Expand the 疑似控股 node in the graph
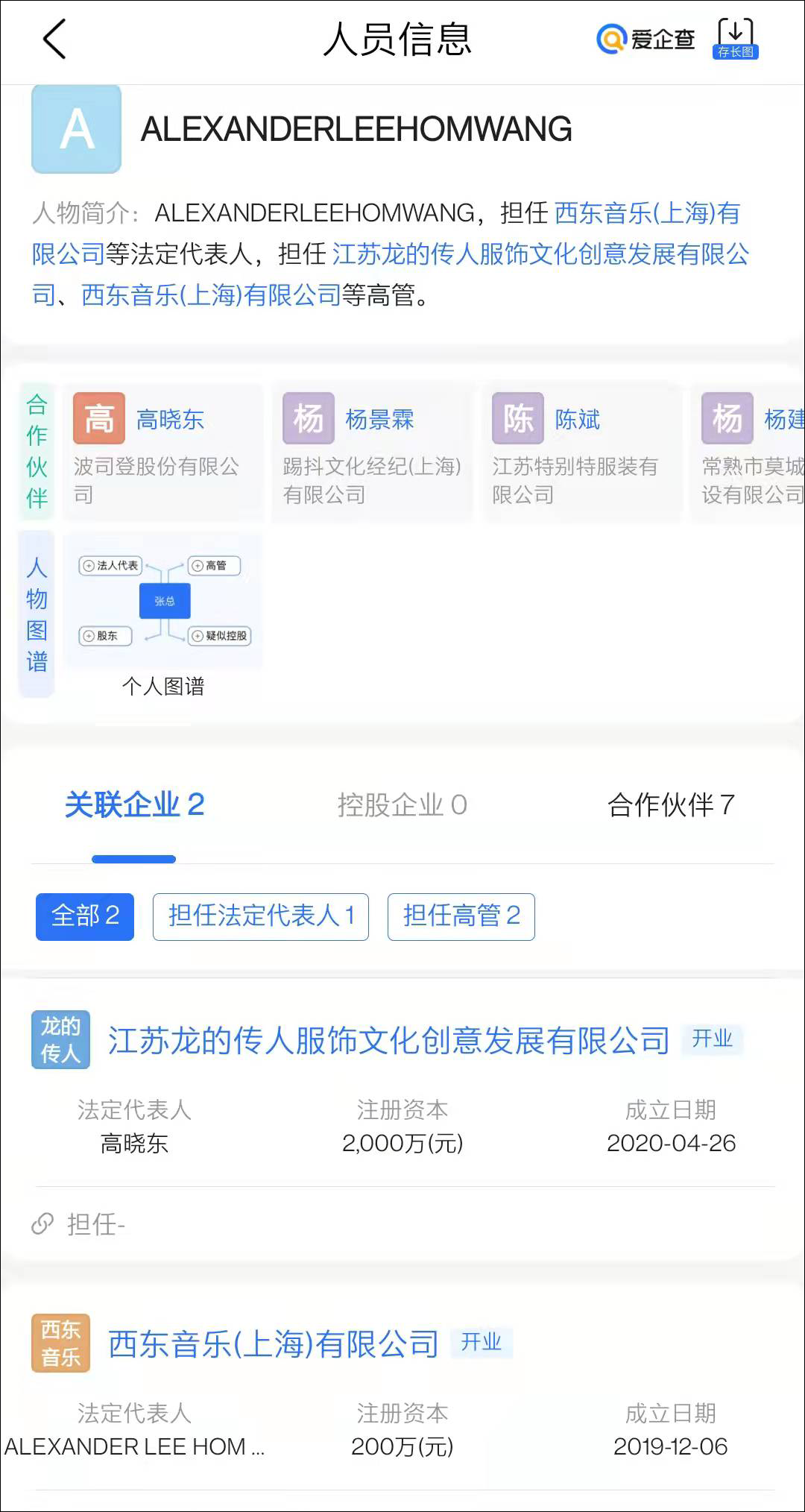The image size is (805, 1512). point(221,636)
